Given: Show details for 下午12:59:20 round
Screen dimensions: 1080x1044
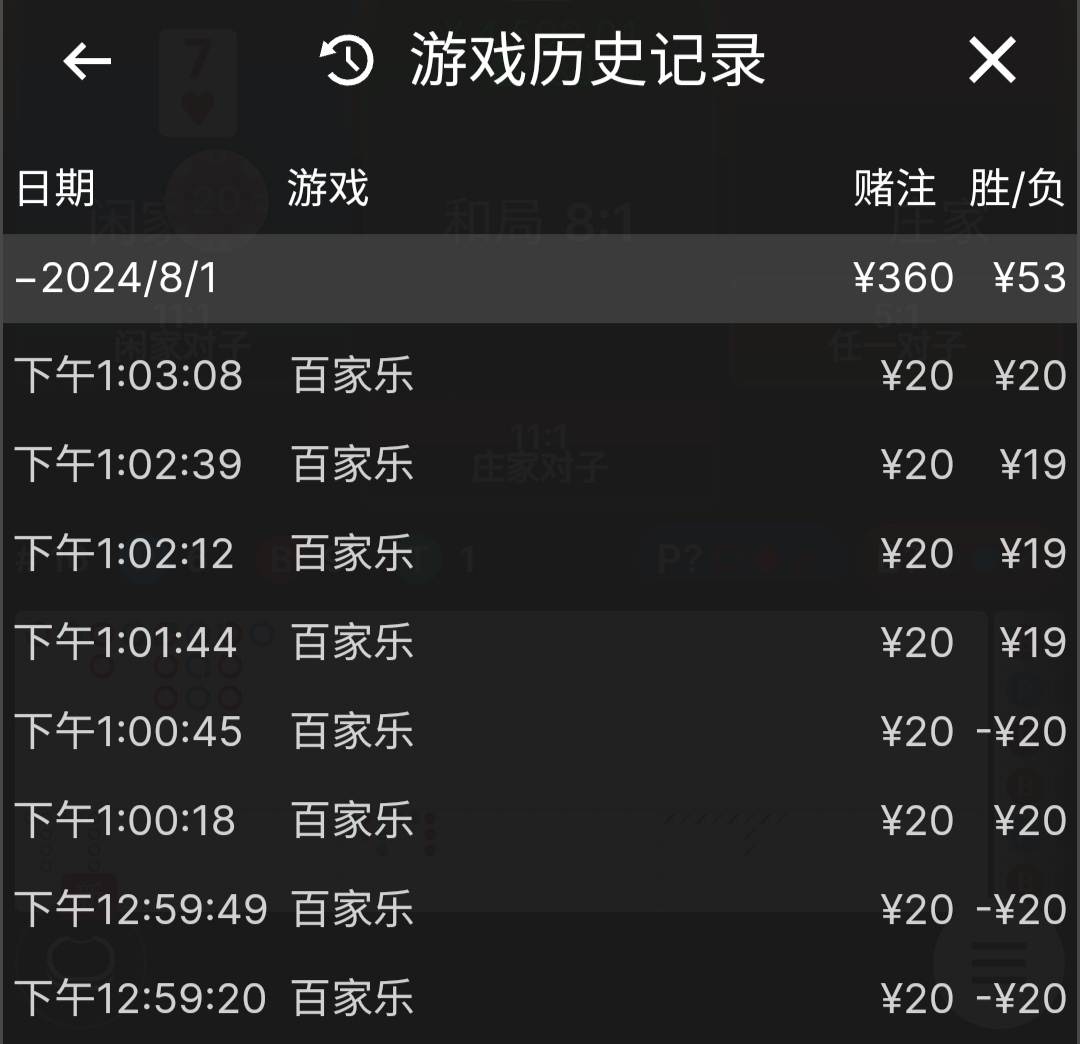Looking at the screenshot, I should [540, 998].
